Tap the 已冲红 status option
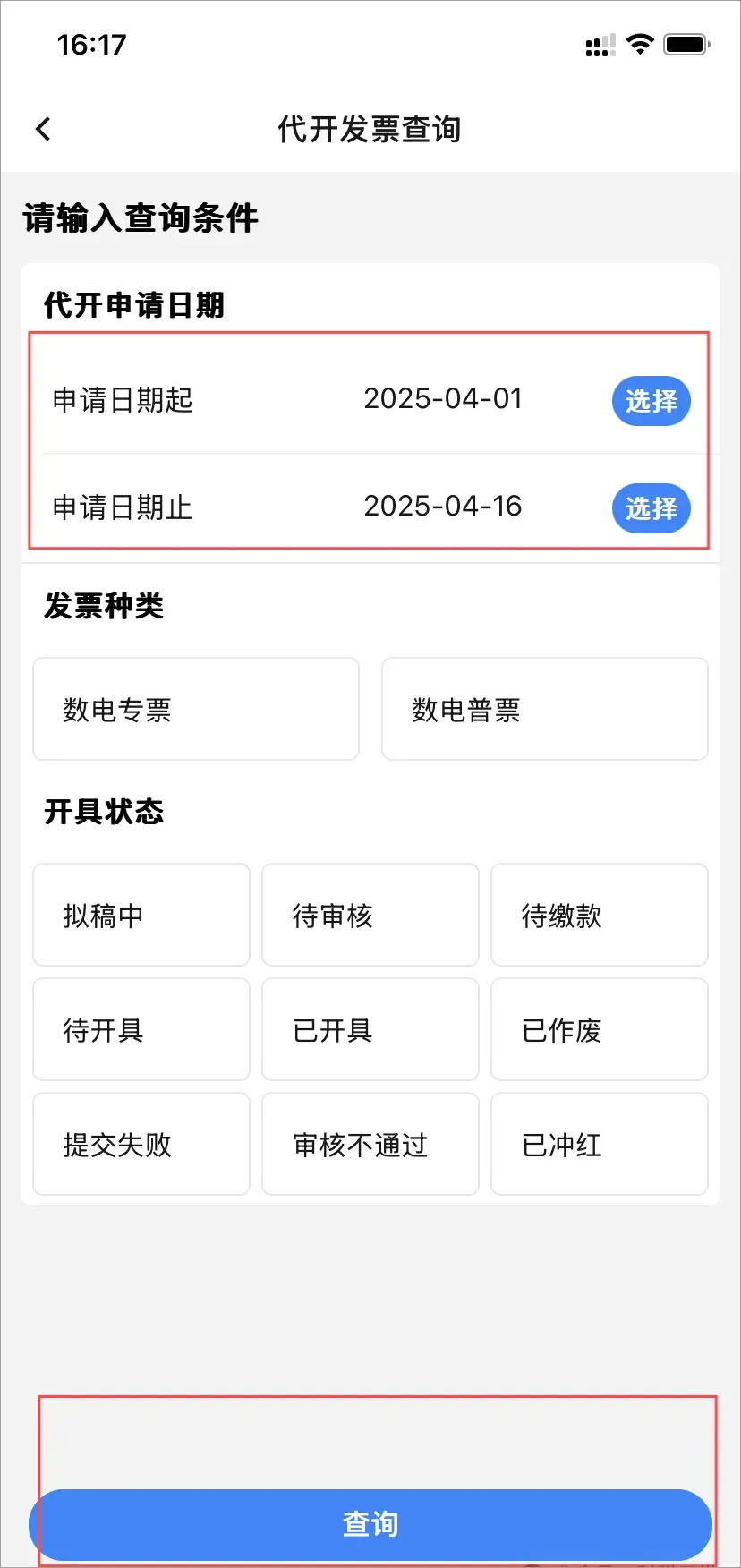This screenshot has height=1568, width=741. pos(599,1144)
